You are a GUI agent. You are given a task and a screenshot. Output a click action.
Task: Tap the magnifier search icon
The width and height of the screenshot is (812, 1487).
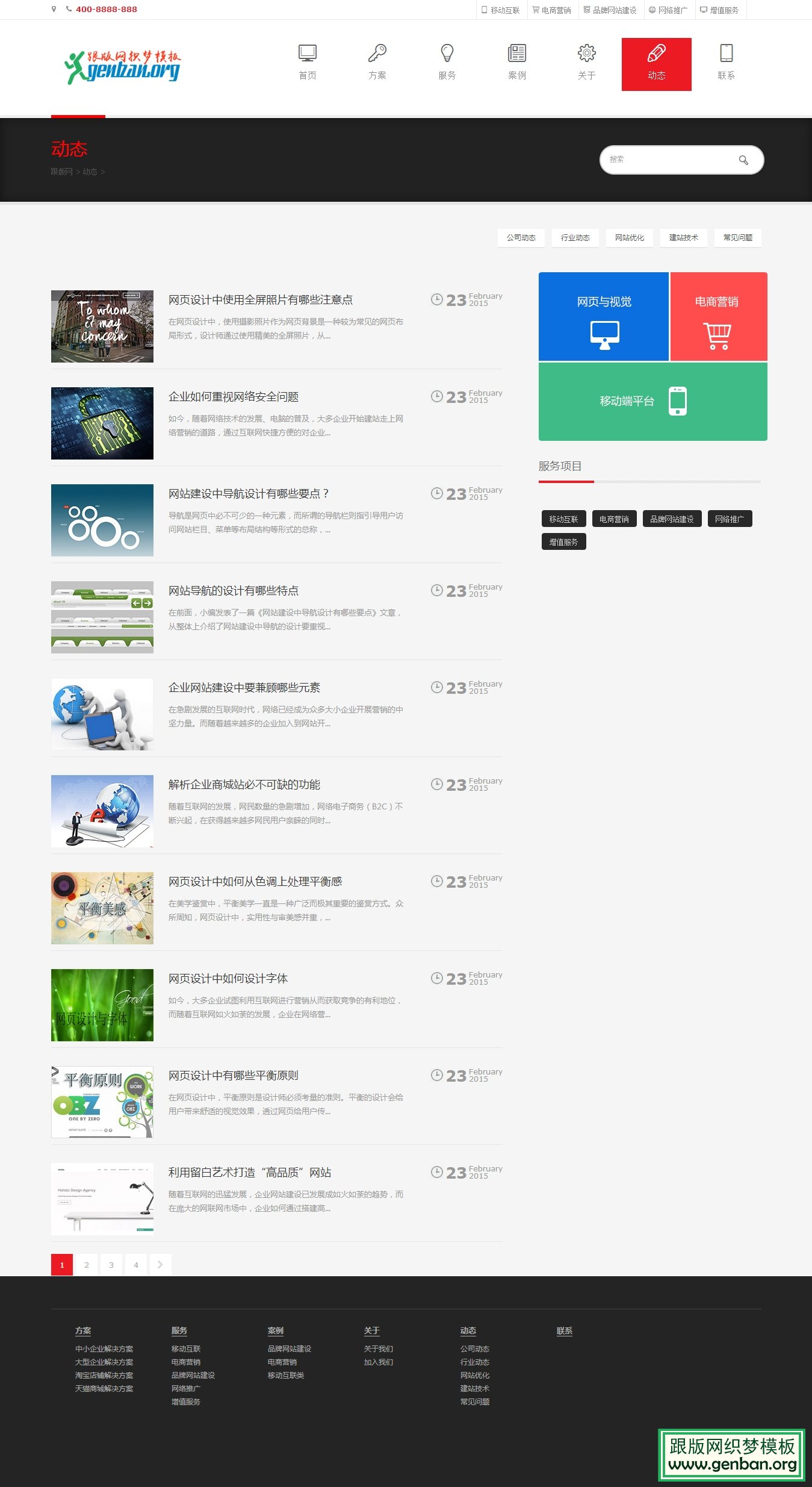click(743, 160)
